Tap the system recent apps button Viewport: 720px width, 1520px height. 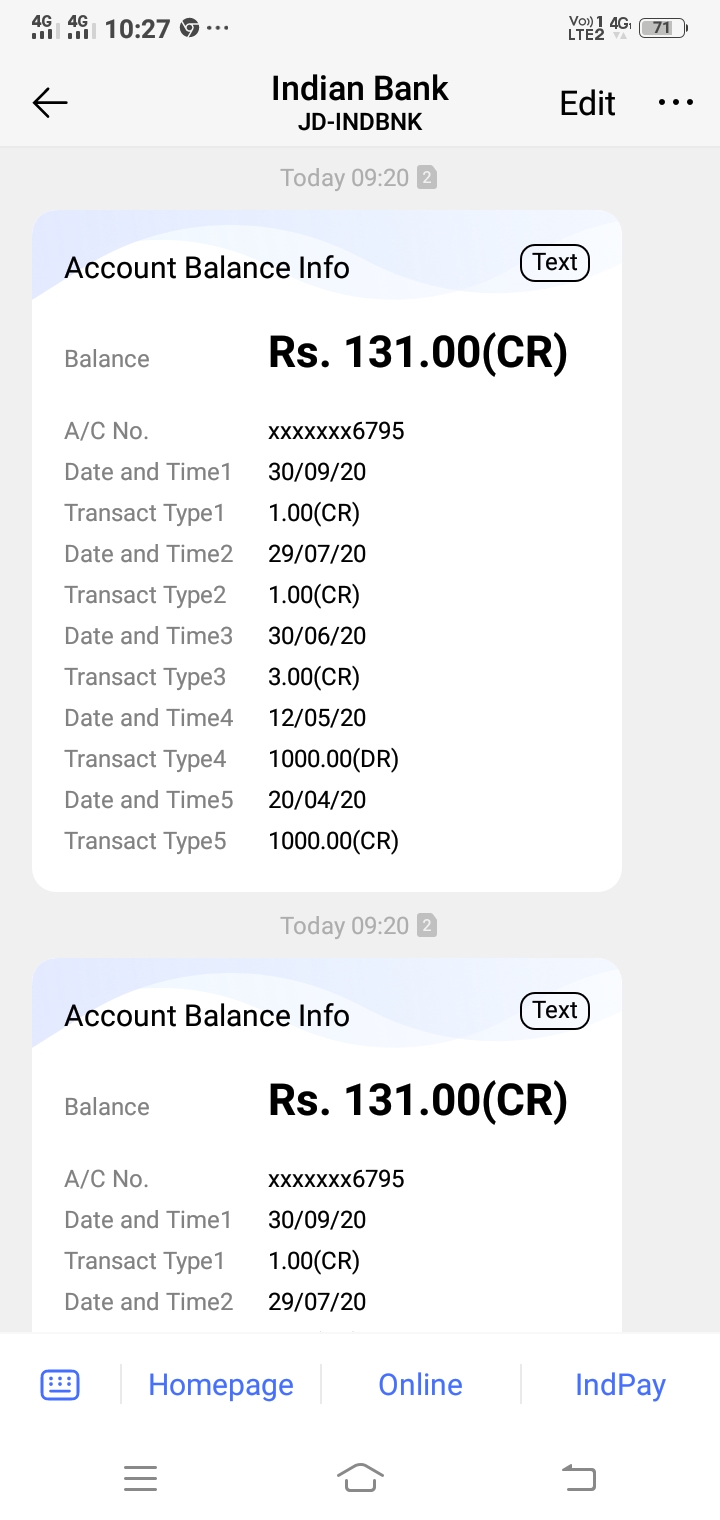141,1478
